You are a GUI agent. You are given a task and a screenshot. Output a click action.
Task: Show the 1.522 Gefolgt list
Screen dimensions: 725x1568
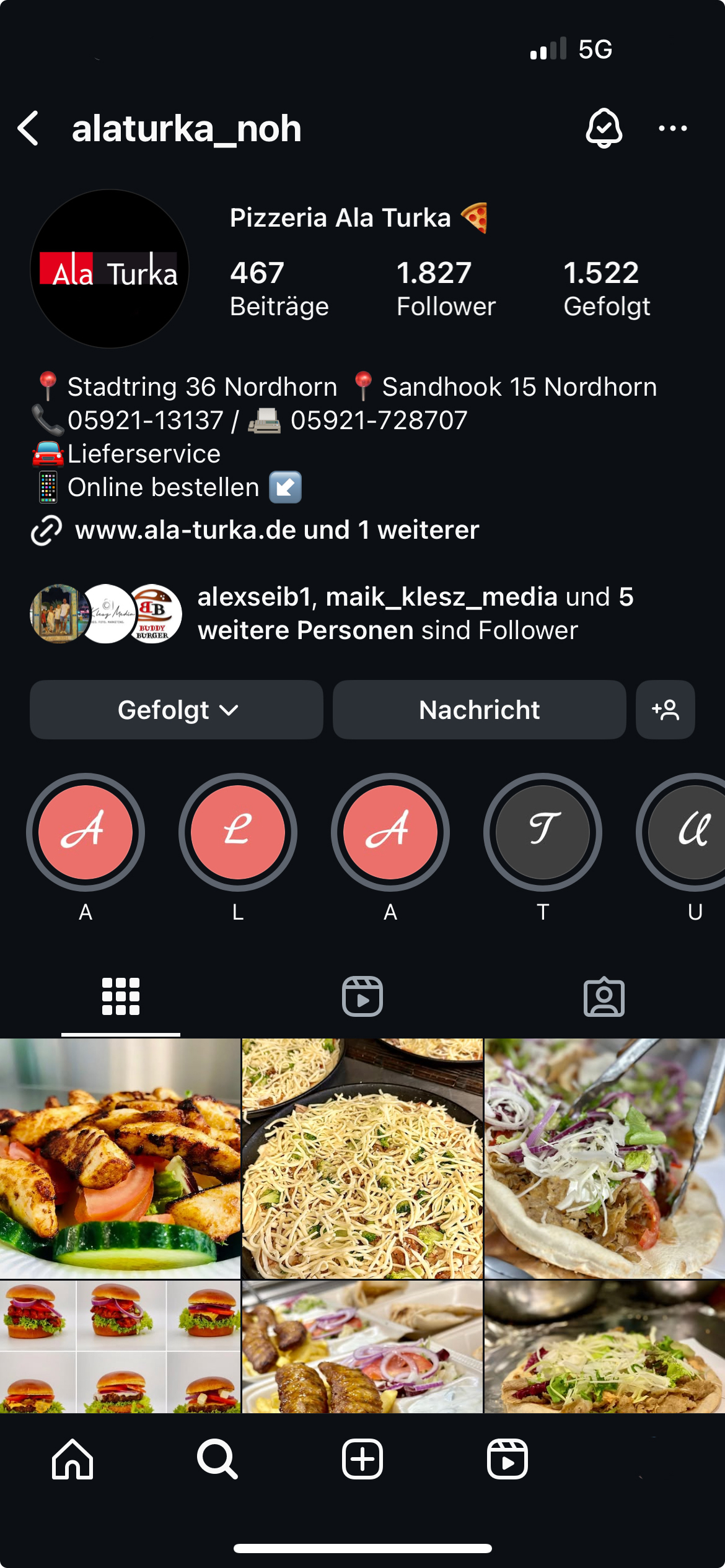607,288
